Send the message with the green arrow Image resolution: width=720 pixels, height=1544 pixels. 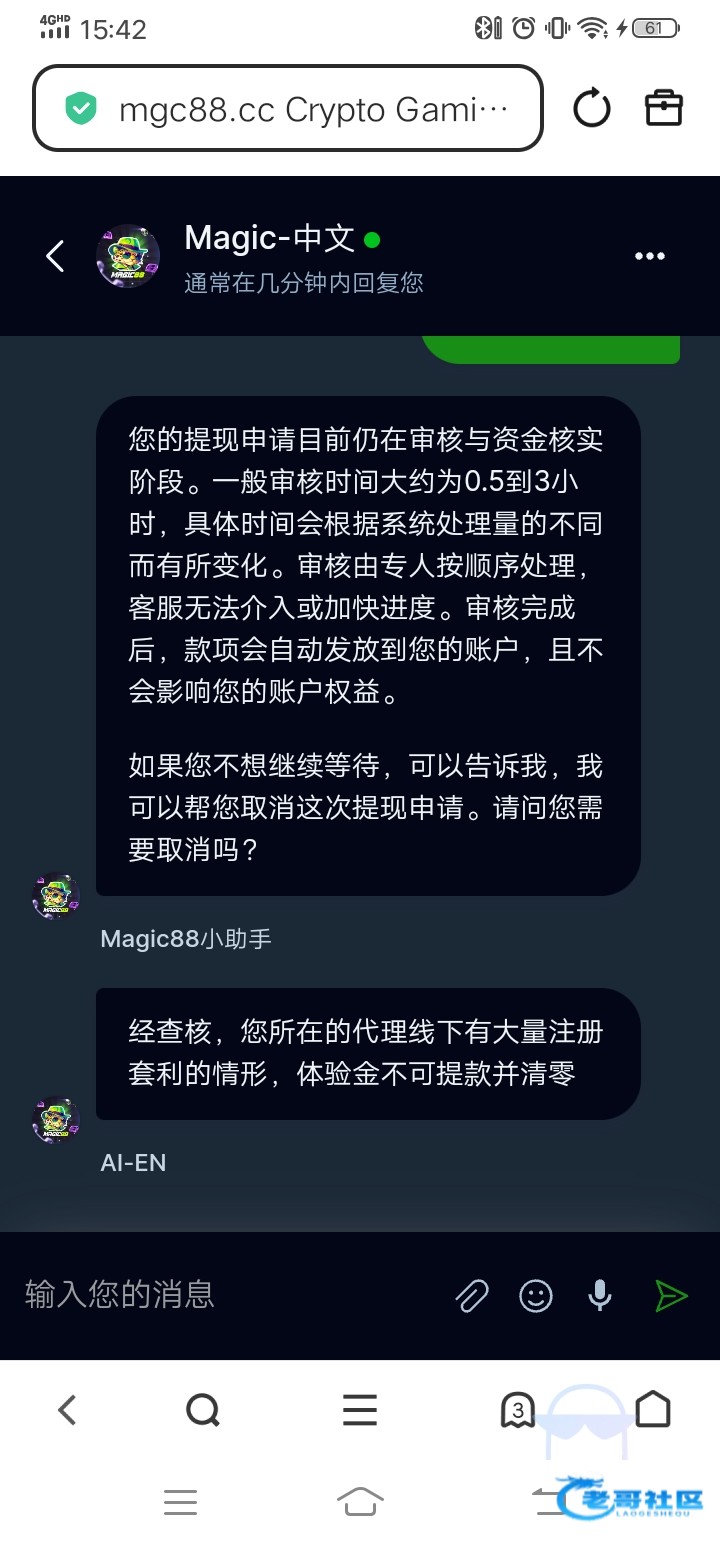pyautogui.click(x=671, y=1296)
